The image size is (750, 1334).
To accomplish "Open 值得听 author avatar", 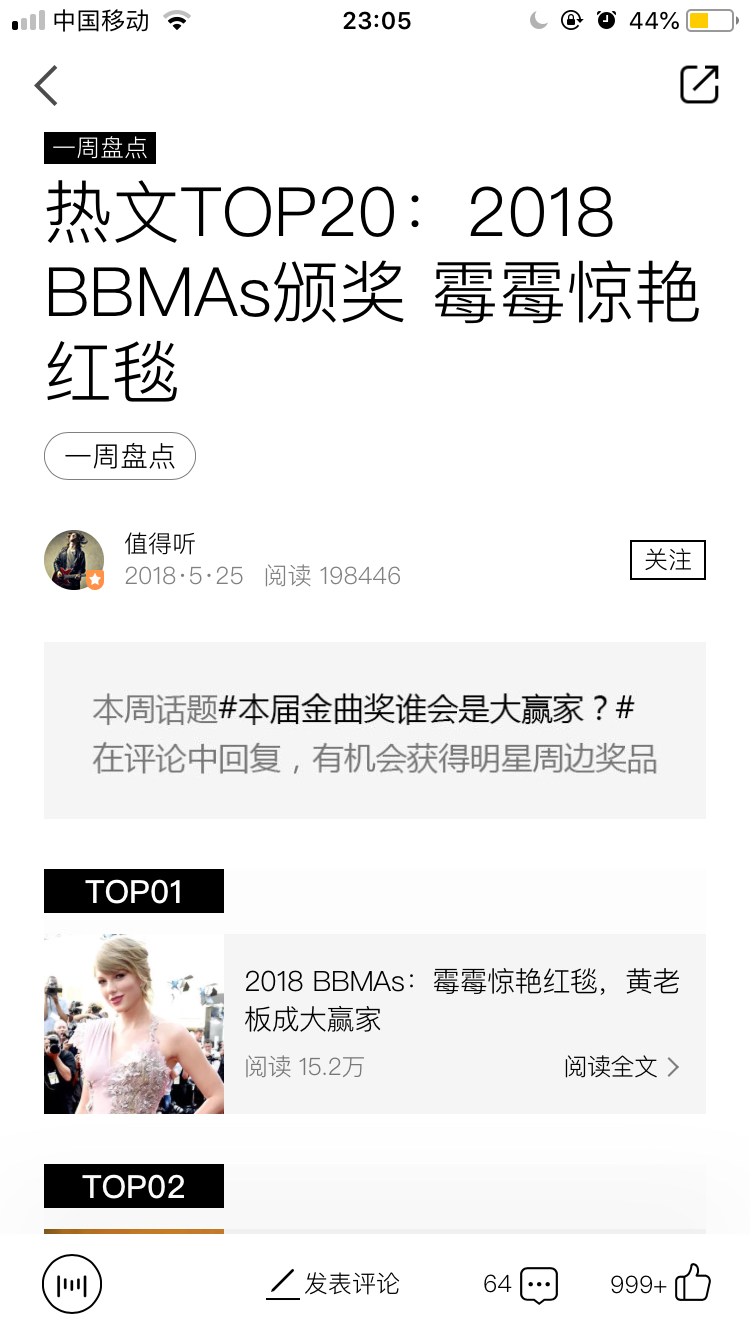I will [x=74, y=560].
